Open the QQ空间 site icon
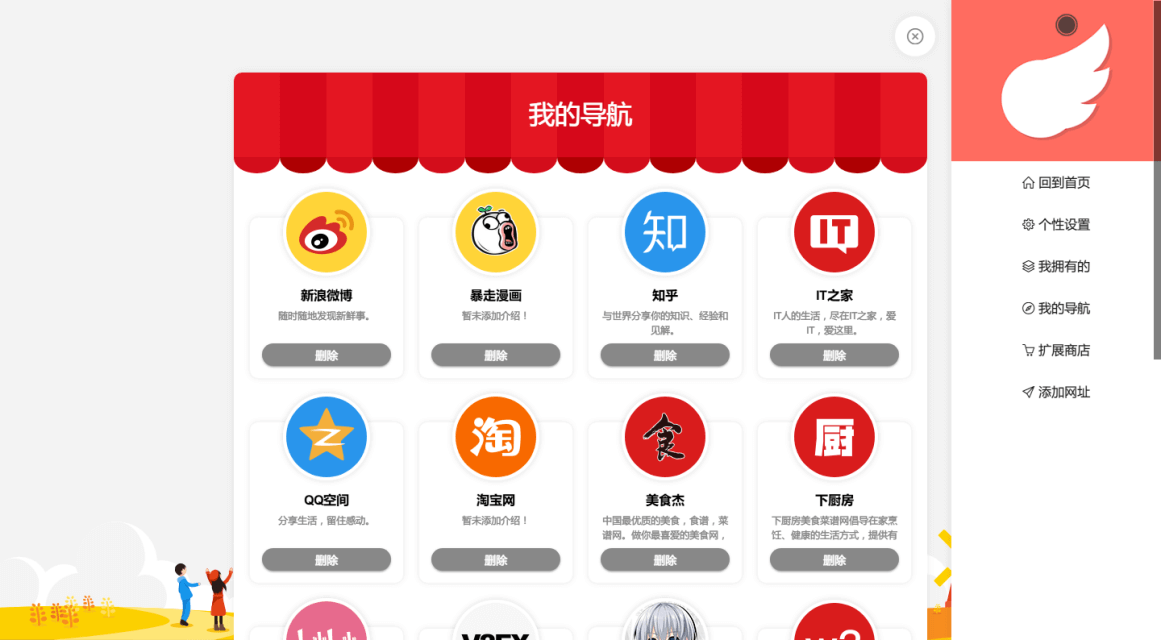Viewport: 1161px width, 640px height. tap(326, 437)
